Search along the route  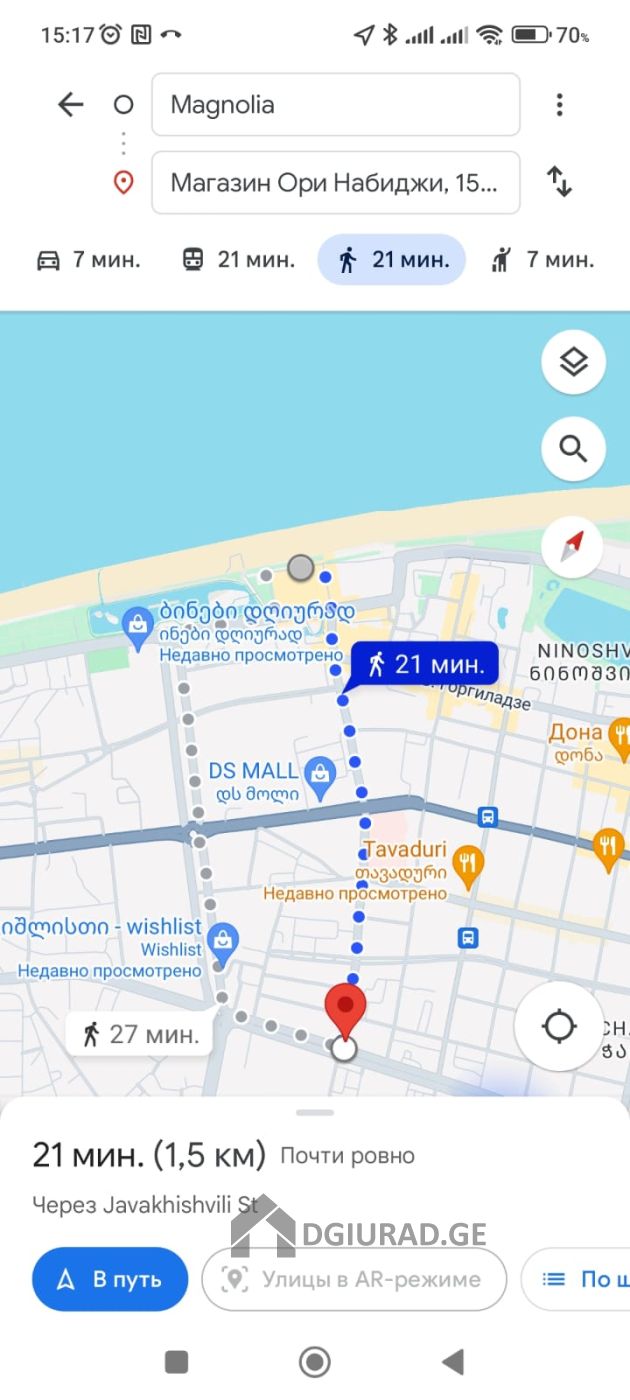coord(573,449)
